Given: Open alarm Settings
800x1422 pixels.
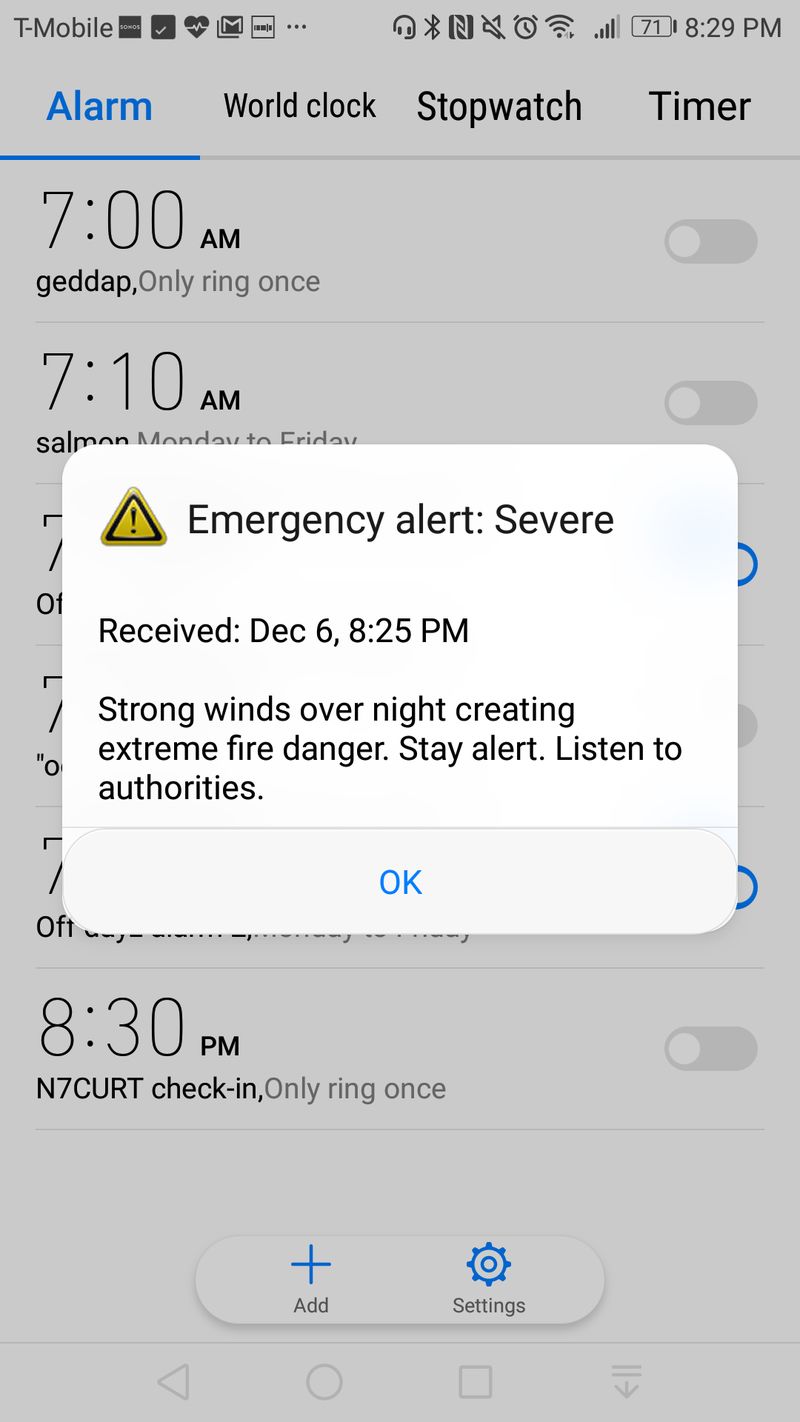Looking at the screenshot, I should click(x=488, y=1278).
